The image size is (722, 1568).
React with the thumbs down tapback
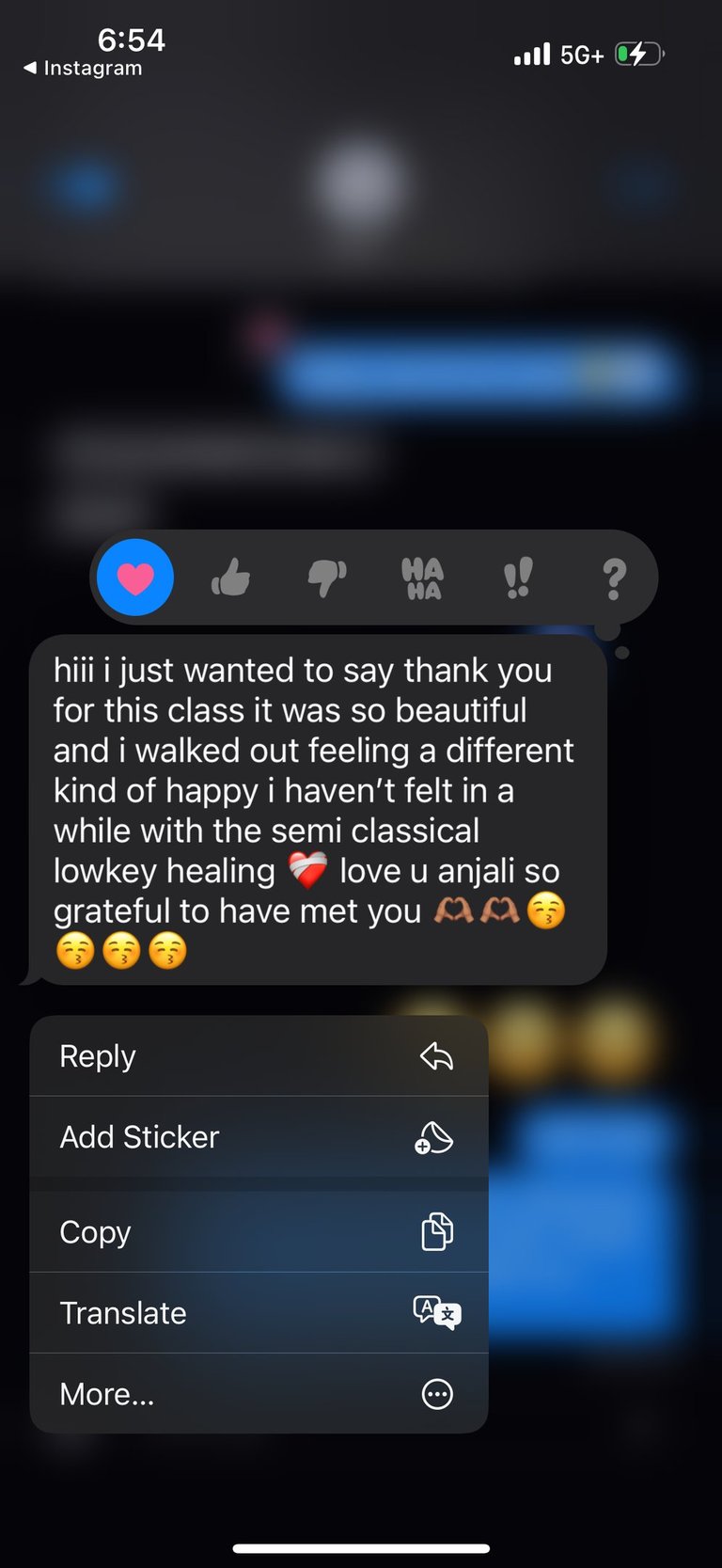(327, 578)
